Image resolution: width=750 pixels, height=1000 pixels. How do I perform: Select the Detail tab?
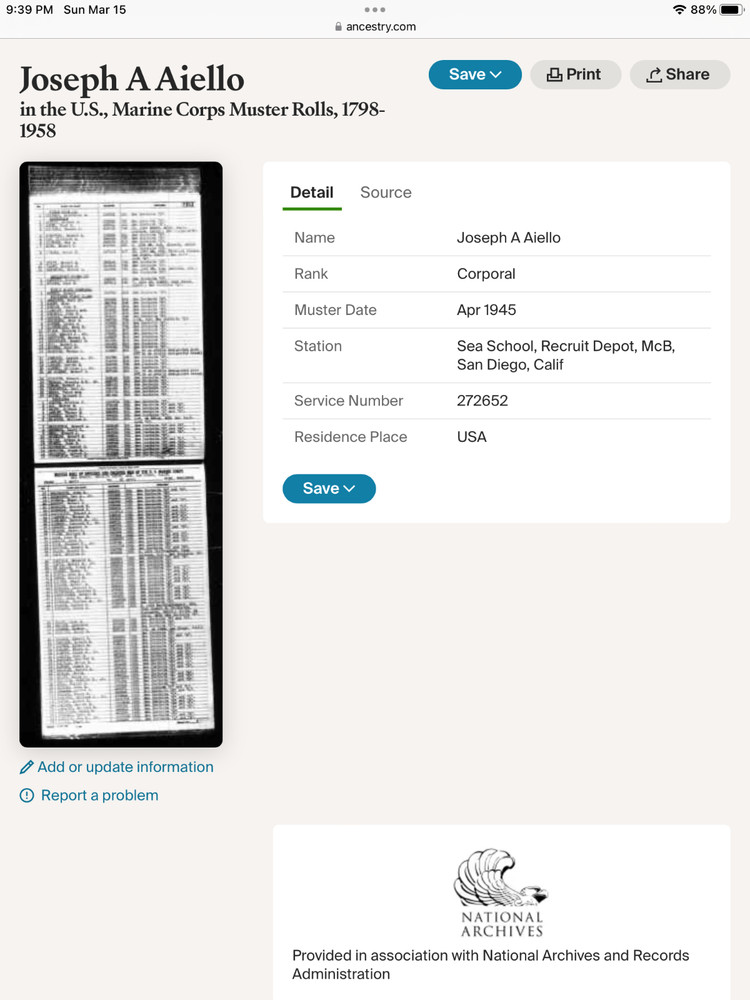coord(312,193)
